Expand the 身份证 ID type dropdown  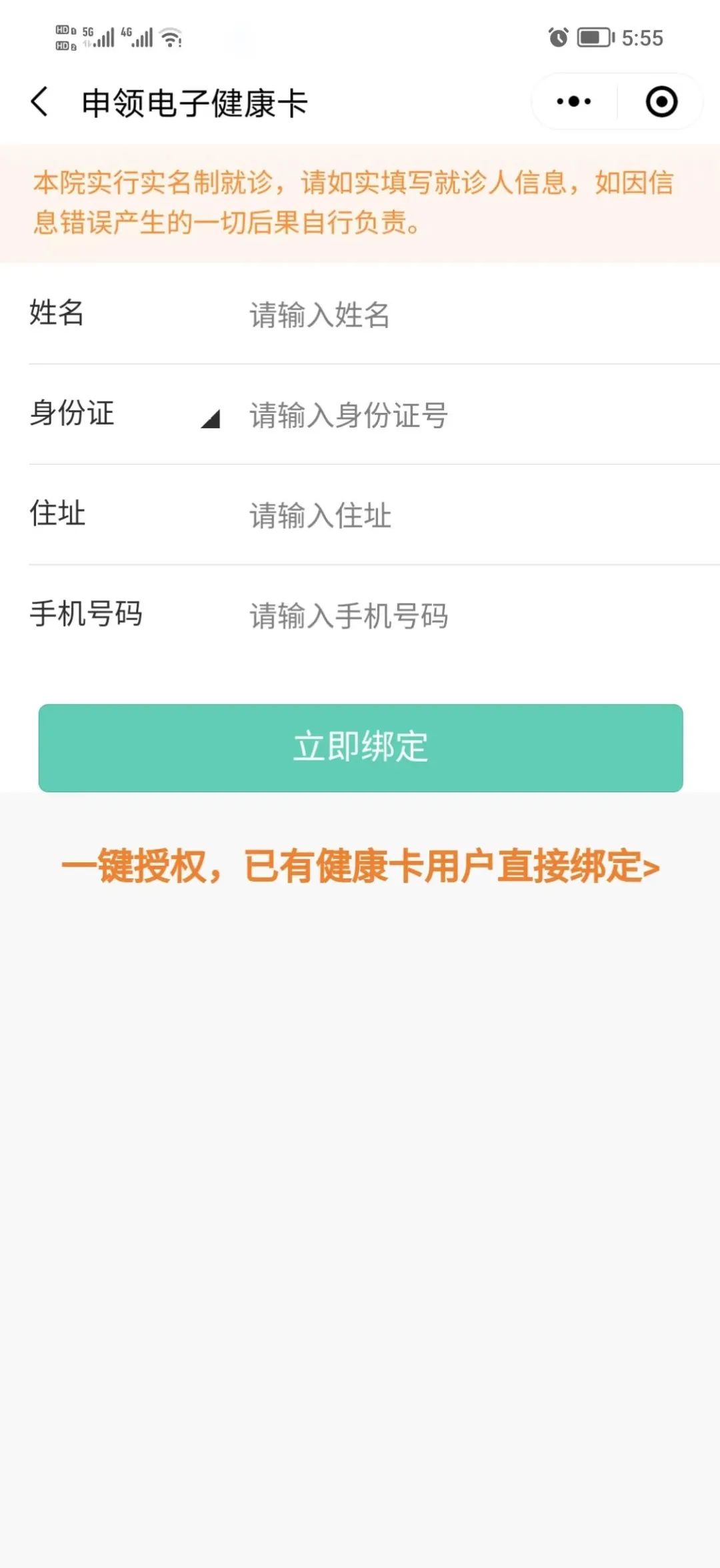point(211,418)
